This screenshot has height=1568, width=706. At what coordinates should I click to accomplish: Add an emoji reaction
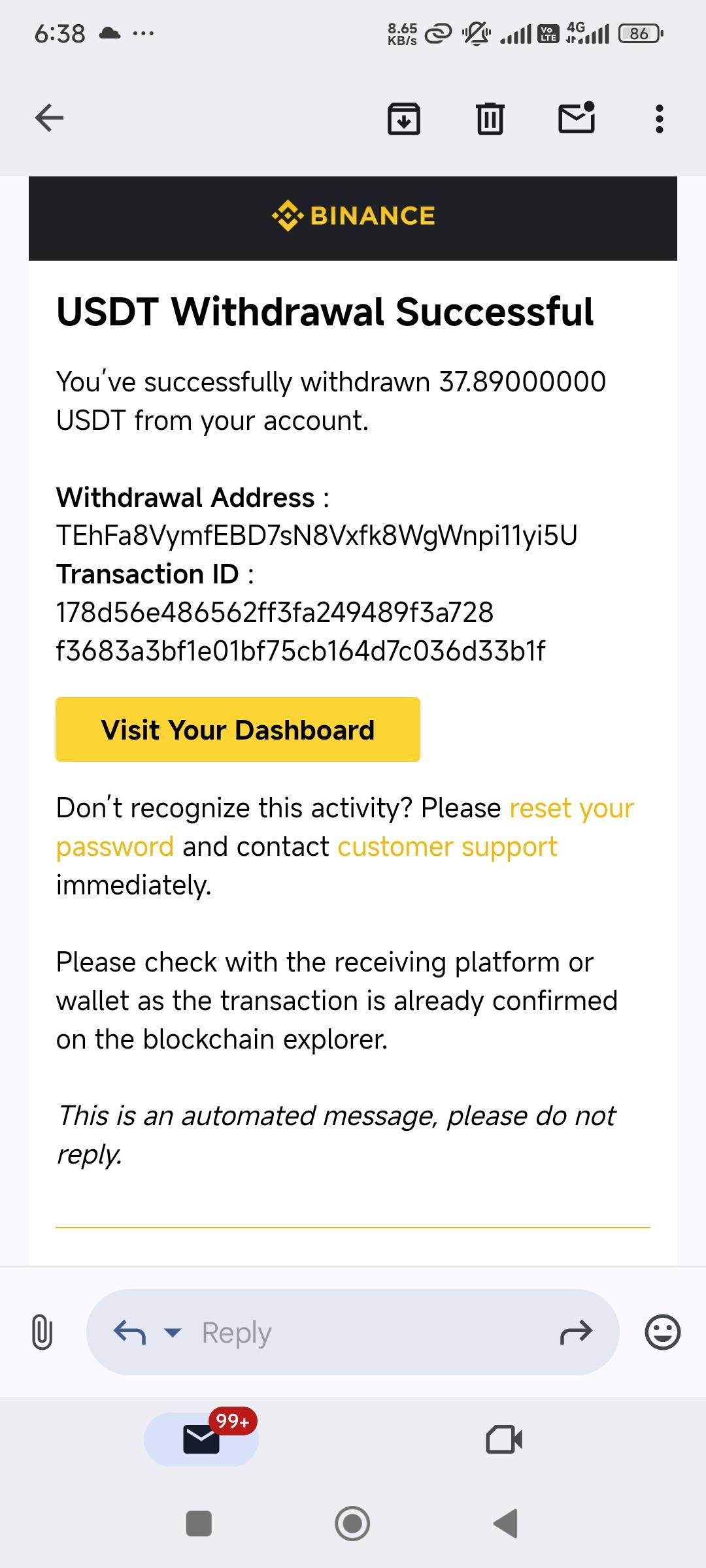(662, 1332)
